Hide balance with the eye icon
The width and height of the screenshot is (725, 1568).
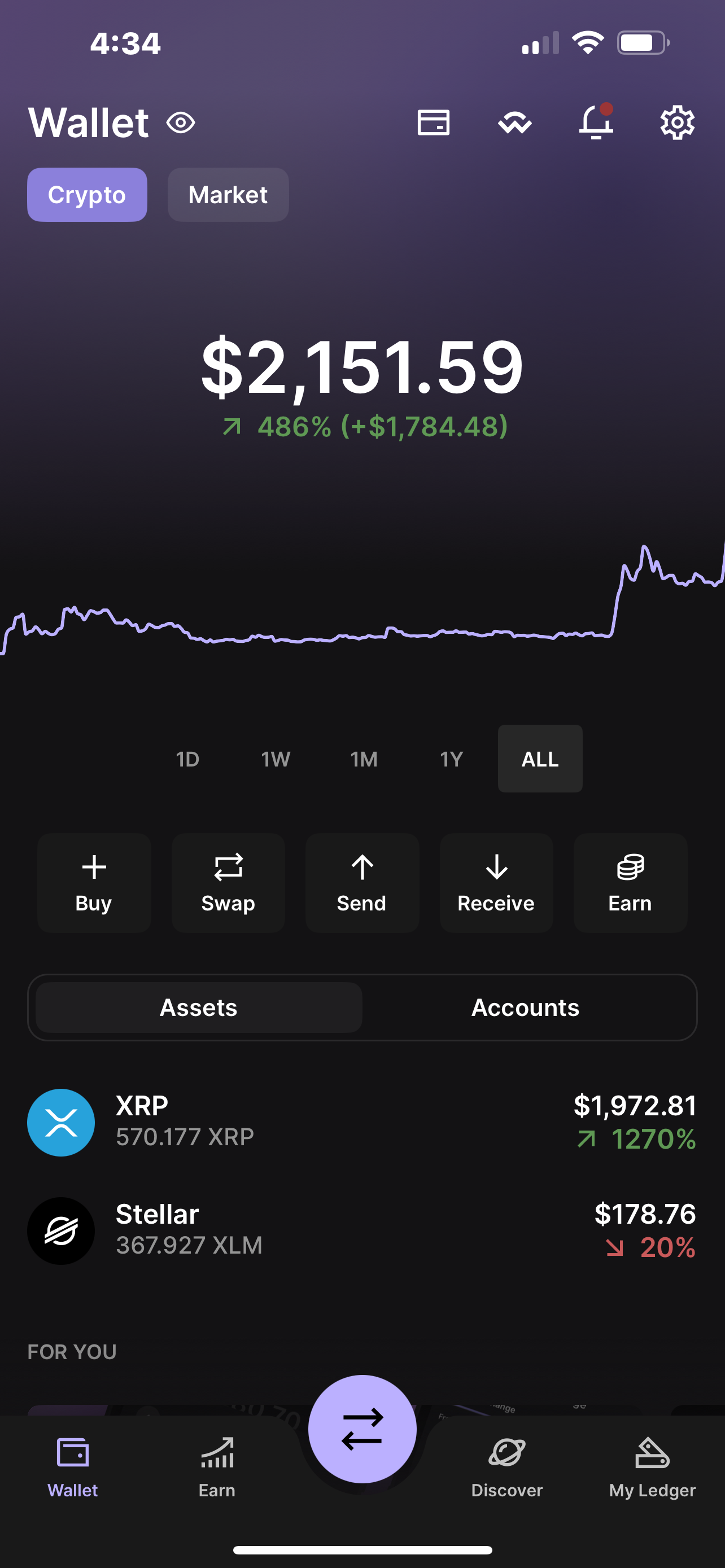coord(181,122)
